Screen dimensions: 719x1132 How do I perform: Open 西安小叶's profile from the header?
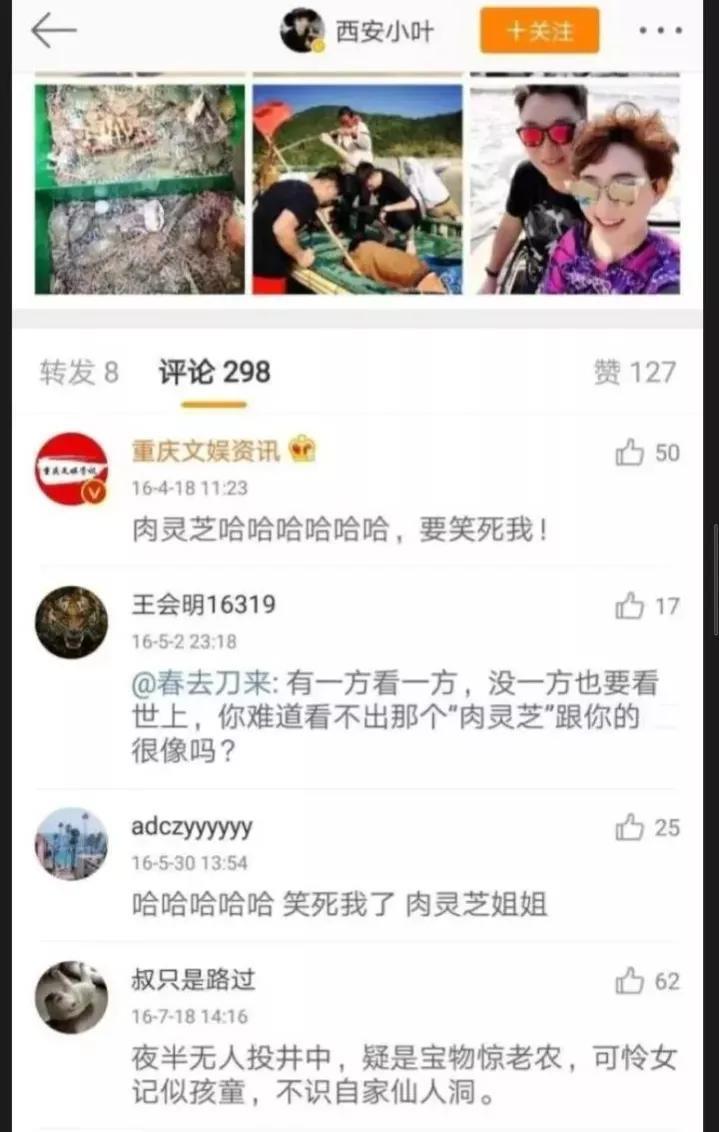(x=358, y=31)
